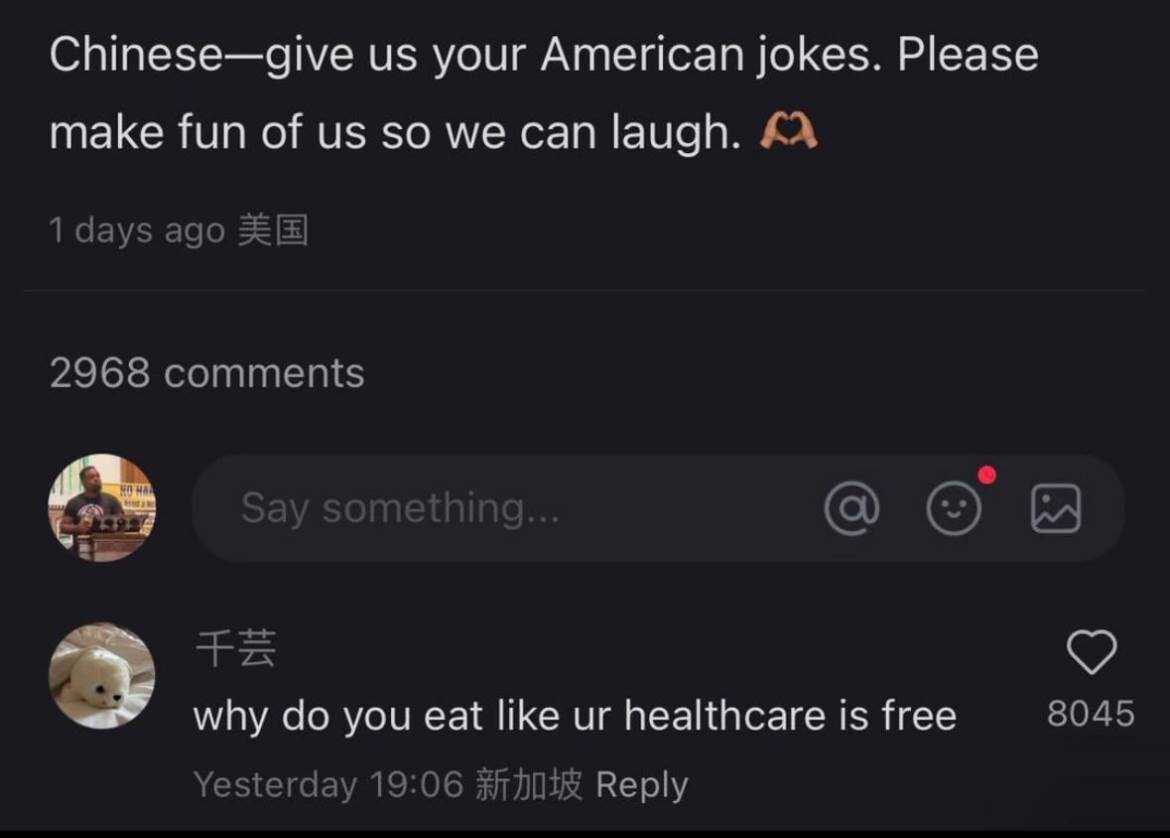Tap the @ mention icon
The height and width of the screenshot is (838, 1170).
852,508
